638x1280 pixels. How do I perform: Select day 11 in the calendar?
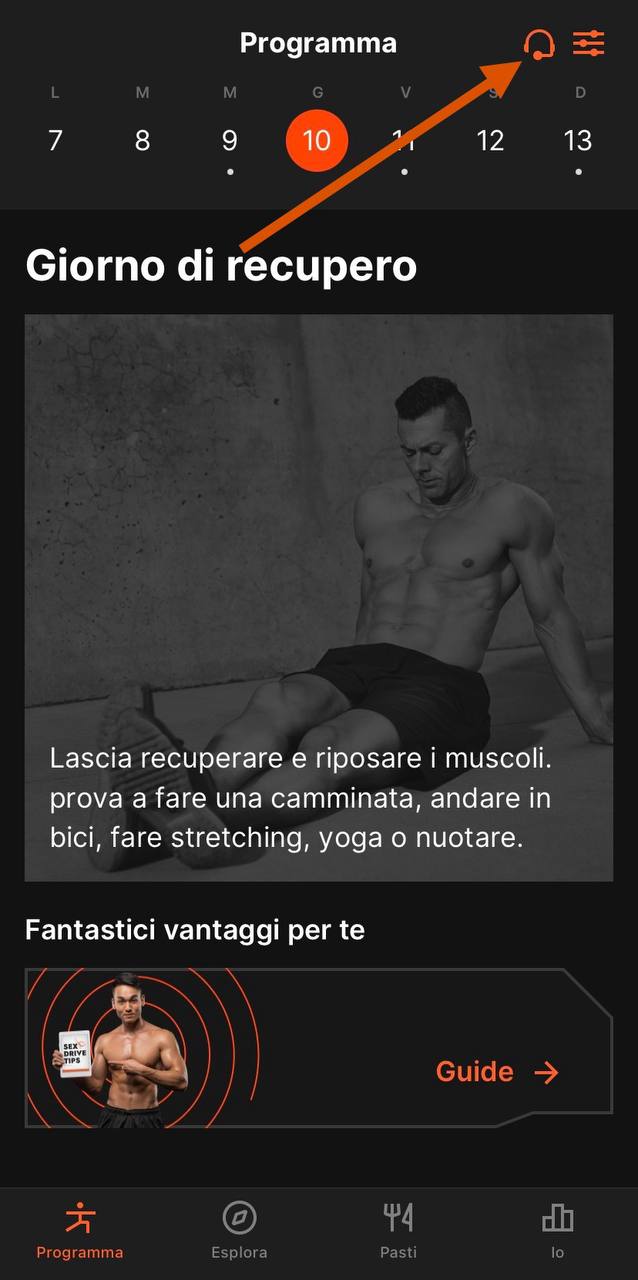click(404, 141)
